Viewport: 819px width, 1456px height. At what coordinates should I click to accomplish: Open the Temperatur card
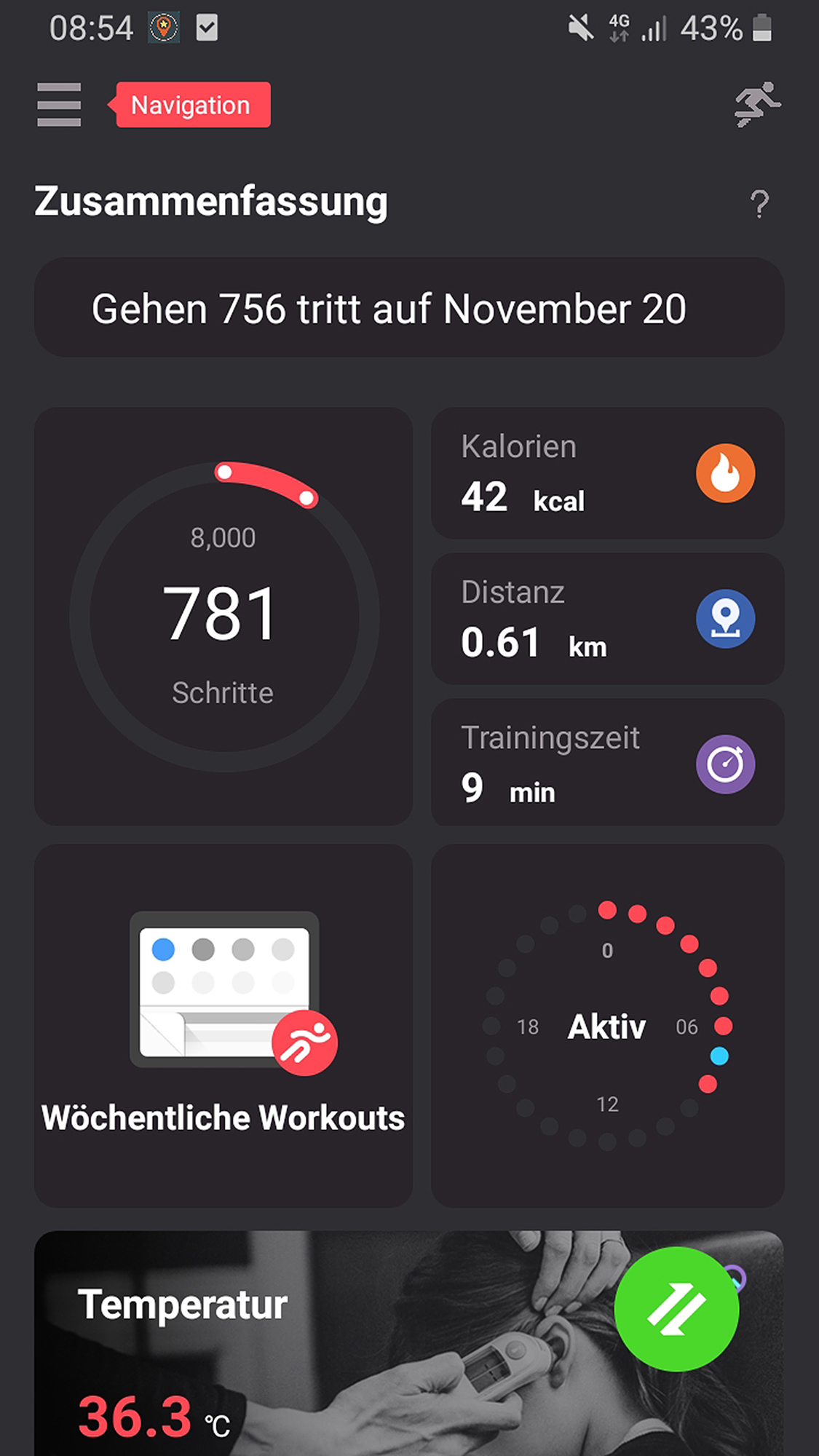click(x=291, y=1347)
